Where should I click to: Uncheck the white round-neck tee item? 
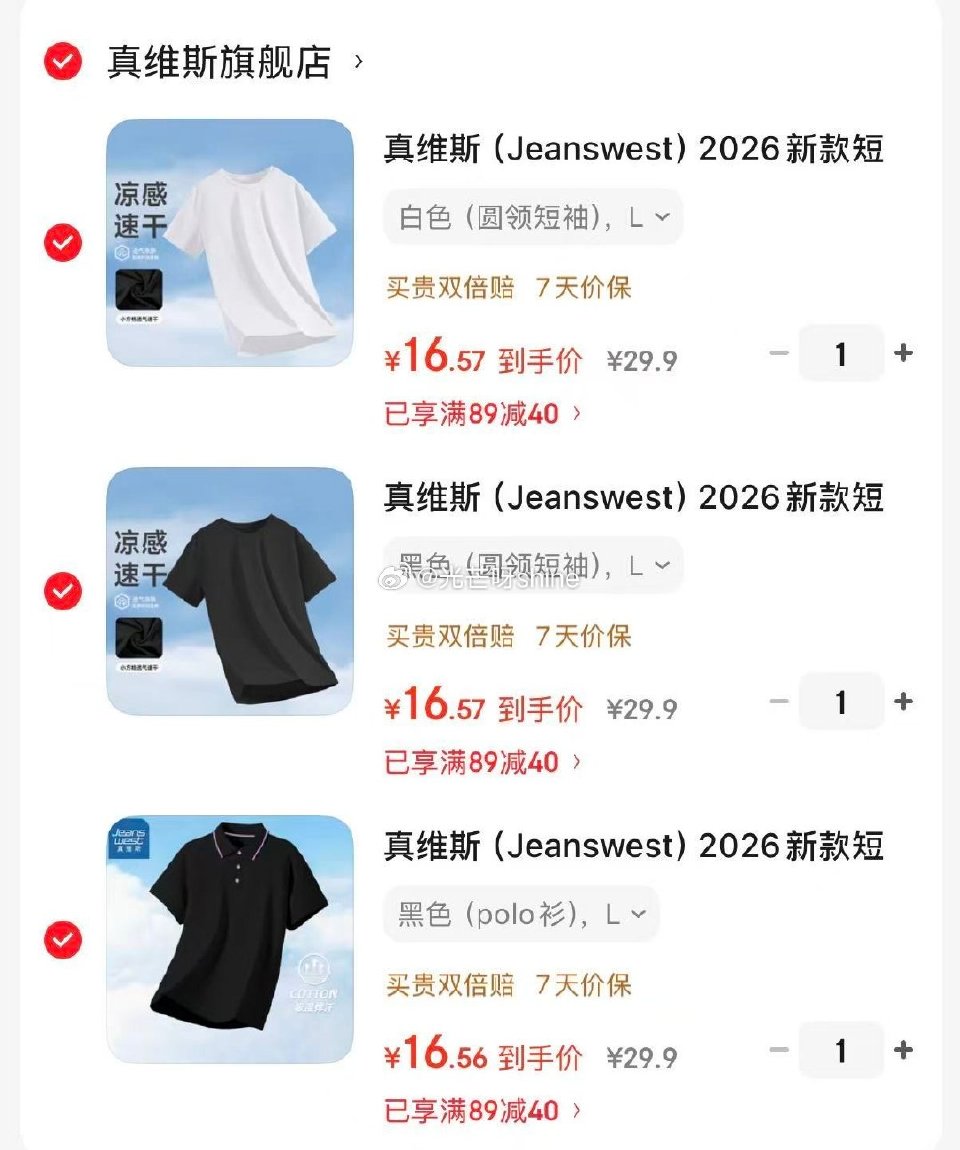tap(63, 240)
